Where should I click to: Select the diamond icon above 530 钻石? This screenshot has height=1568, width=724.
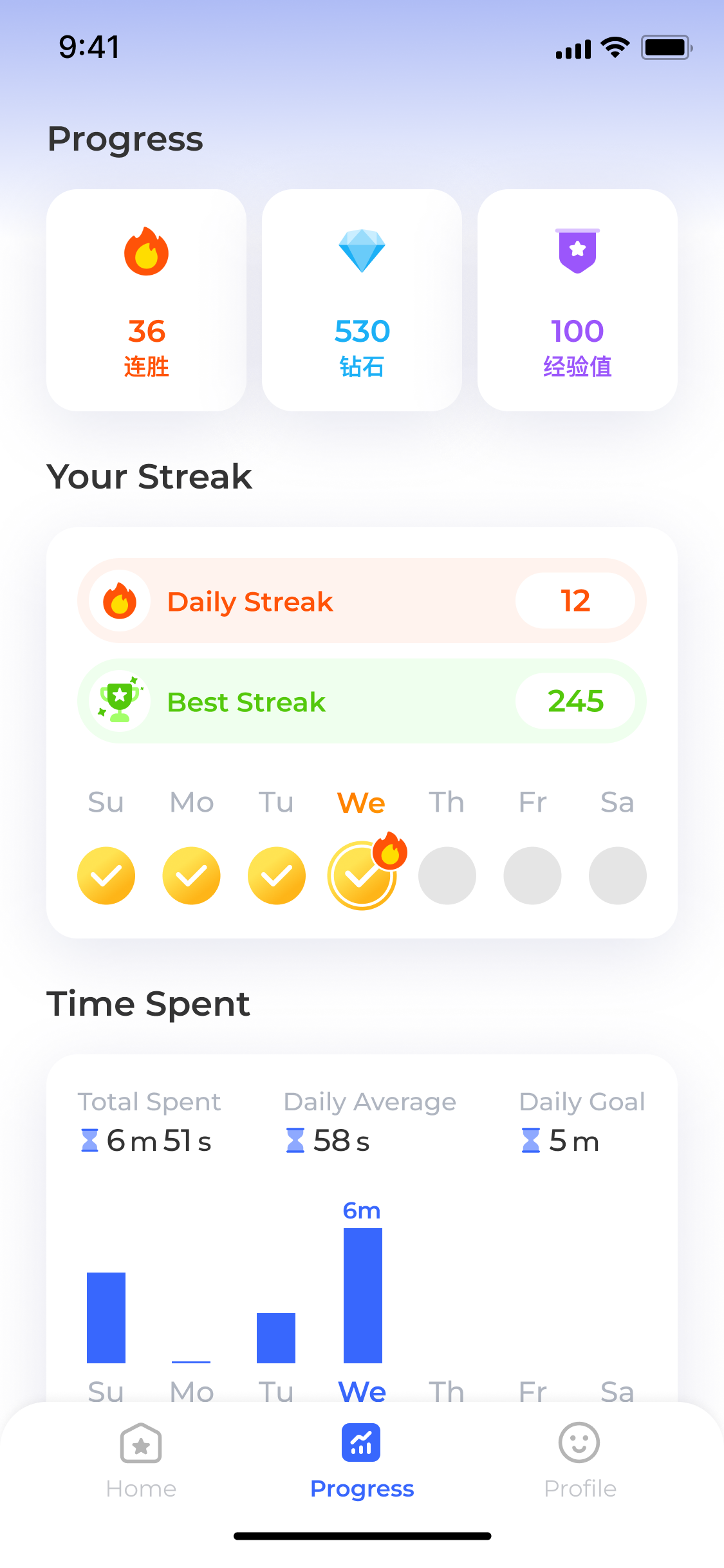pyautogui.click(x=362, y=252)
